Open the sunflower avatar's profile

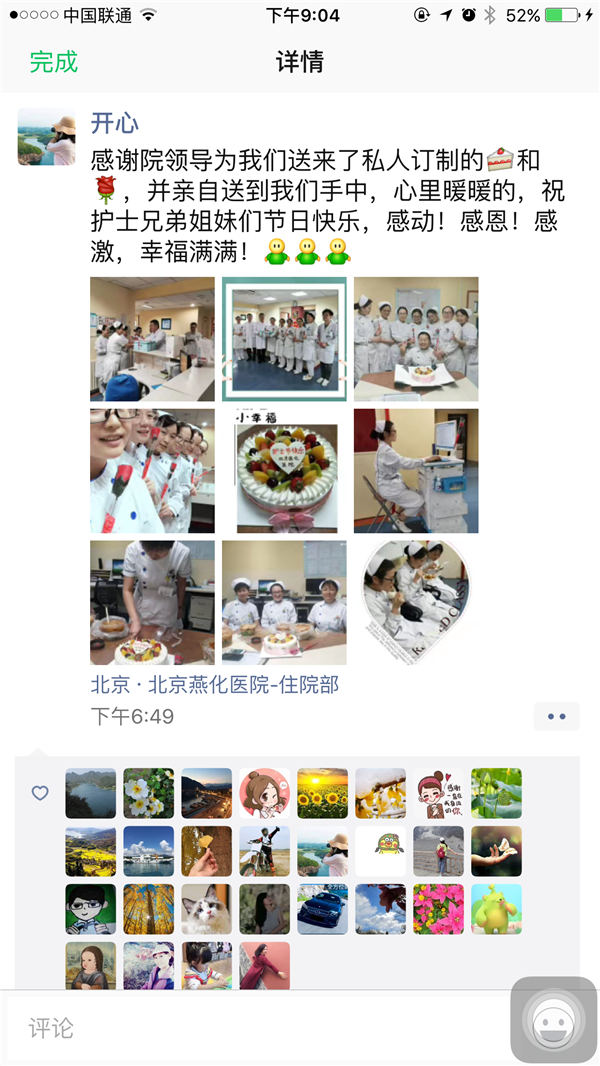[x=322, y=793]
